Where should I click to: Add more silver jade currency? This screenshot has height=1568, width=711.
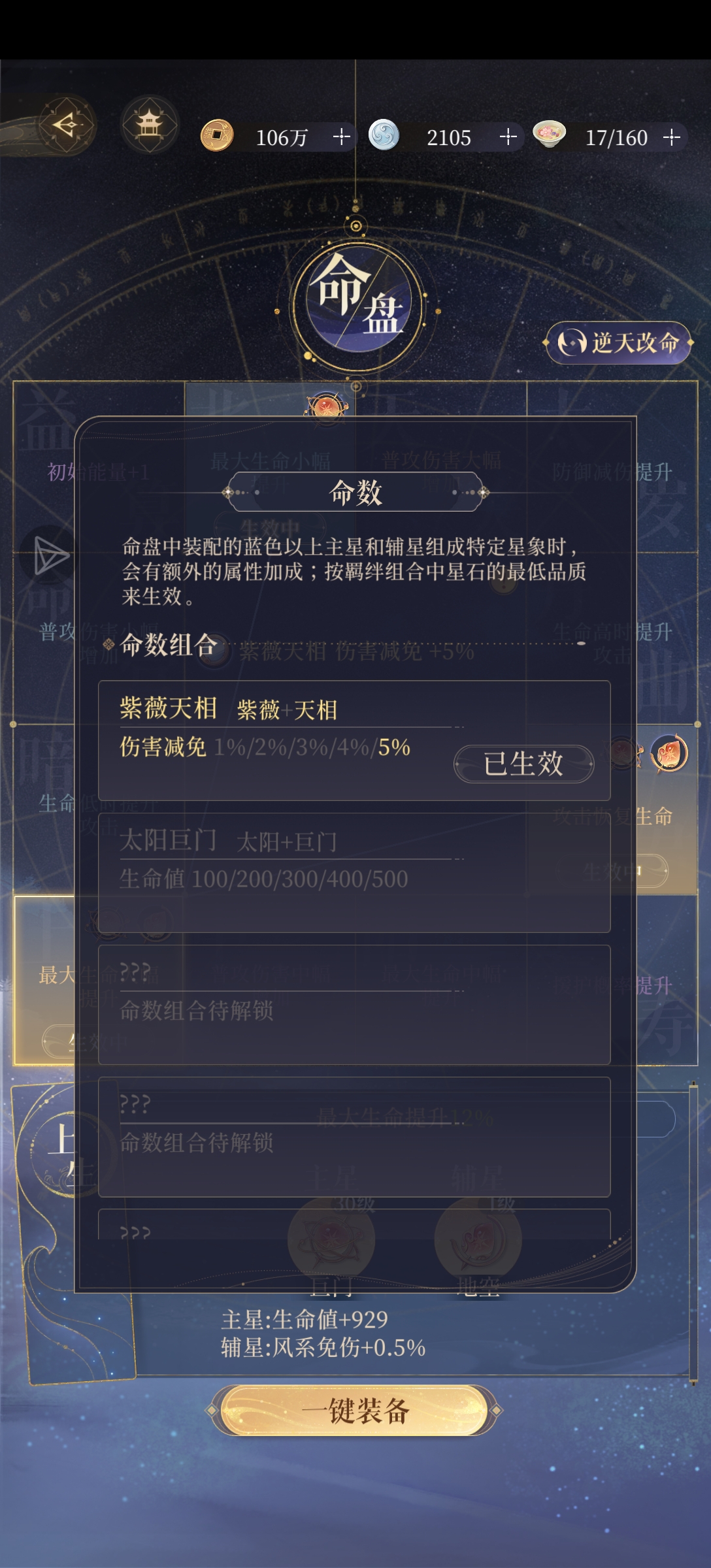click(508, 137)
